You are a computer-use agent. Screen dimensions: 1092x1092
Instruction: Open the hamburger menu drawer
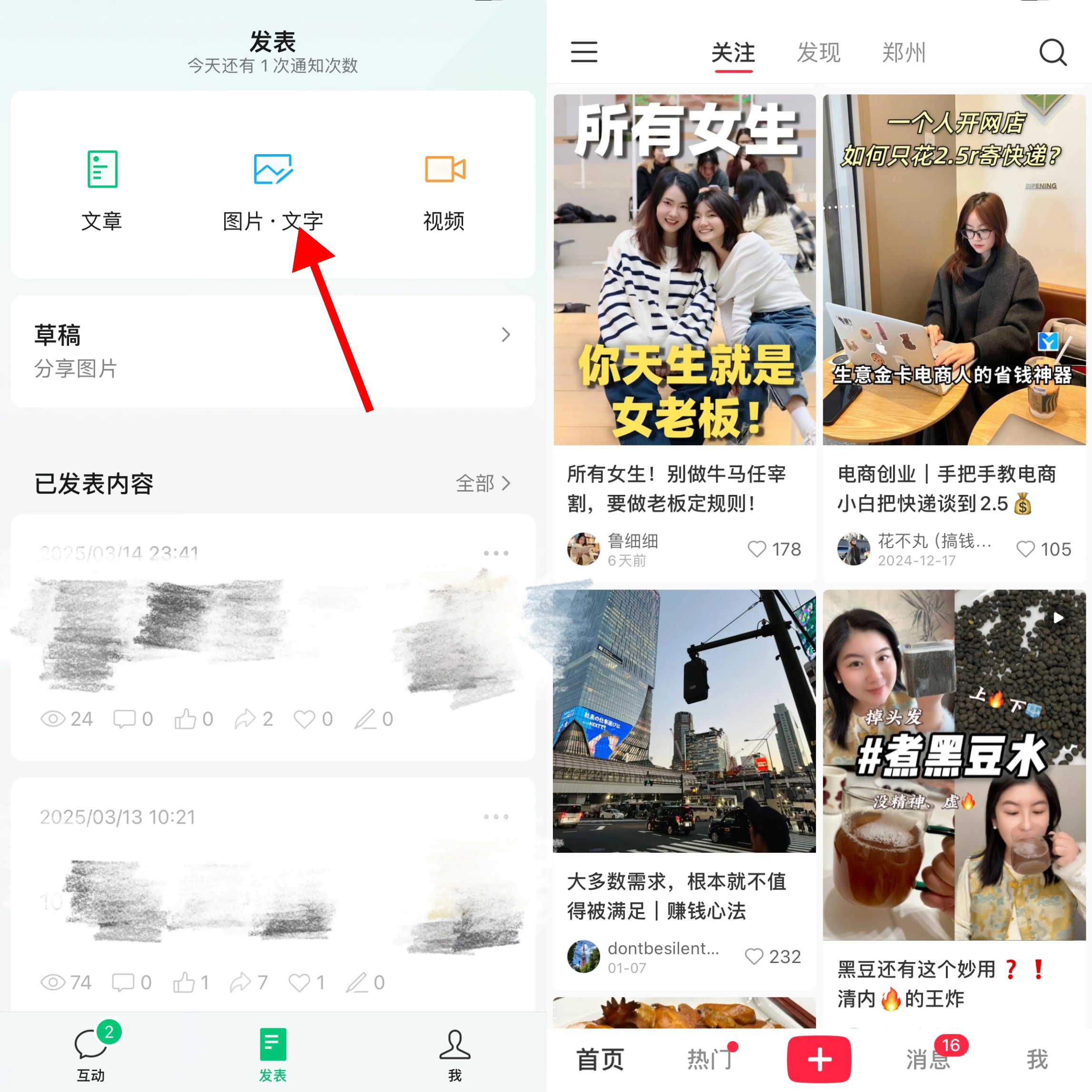click(584, 52)
